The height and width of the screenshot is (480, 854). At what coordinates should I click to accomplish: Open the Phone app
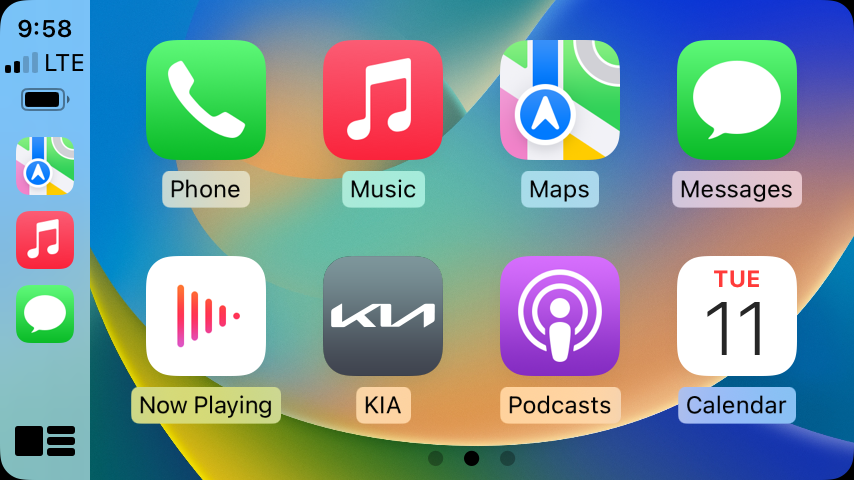[x=205, y=100]
